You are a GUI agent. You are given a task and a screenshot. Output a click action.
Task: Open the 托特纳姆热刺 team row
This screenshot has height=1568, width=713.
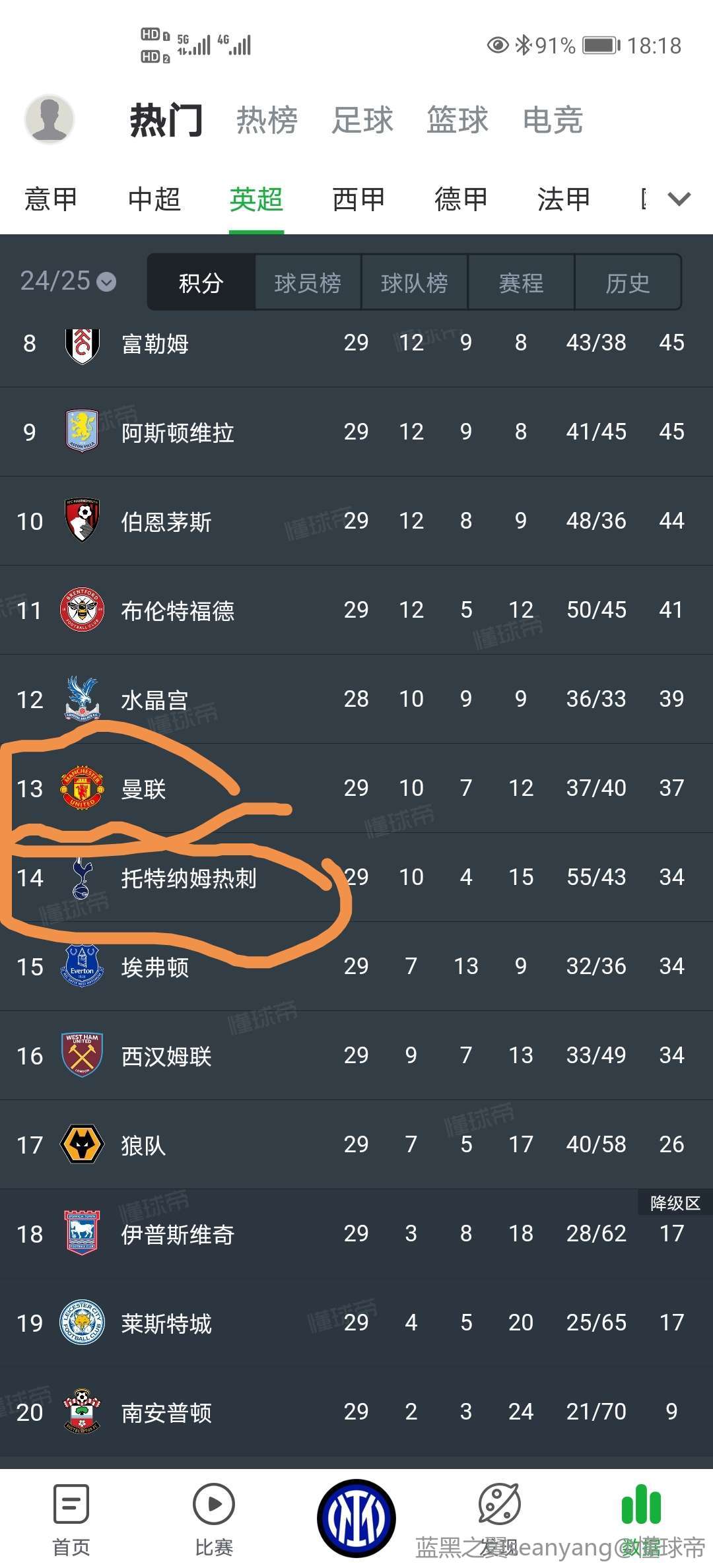pos(356,877)
